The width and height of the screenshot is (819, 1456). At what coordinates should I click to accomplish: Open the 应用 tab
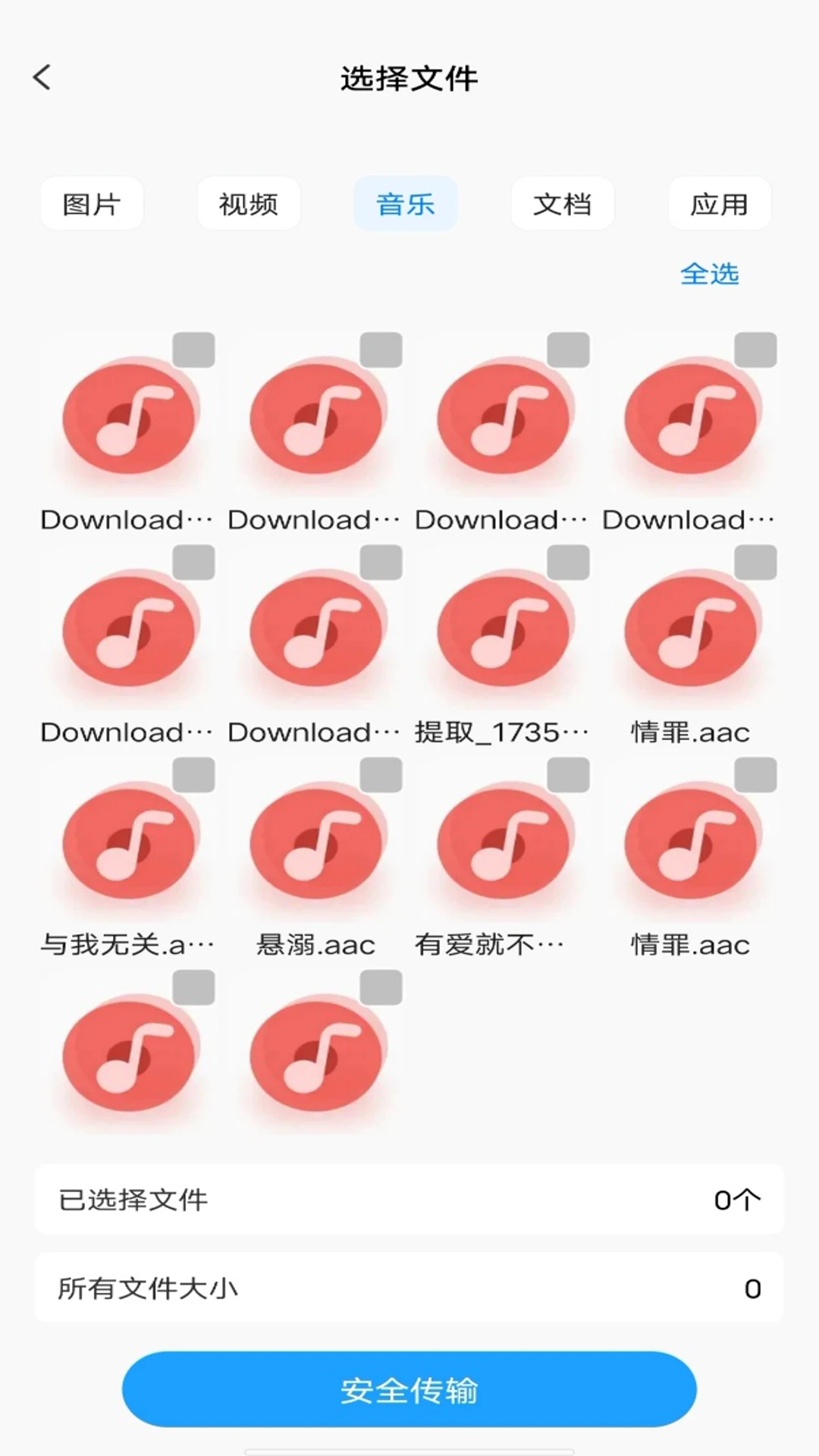point(719,203)
